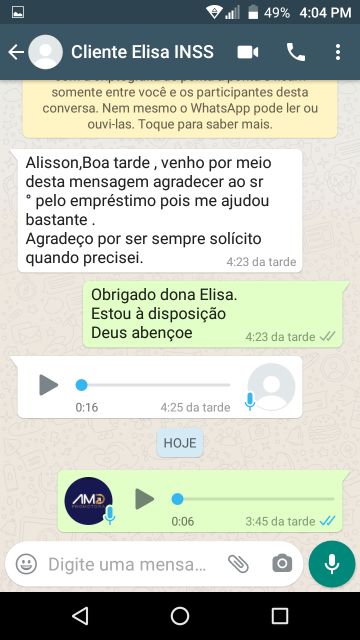Start a video call with Elisa
The image size is (360, 640).
click(x=248, y=52)
